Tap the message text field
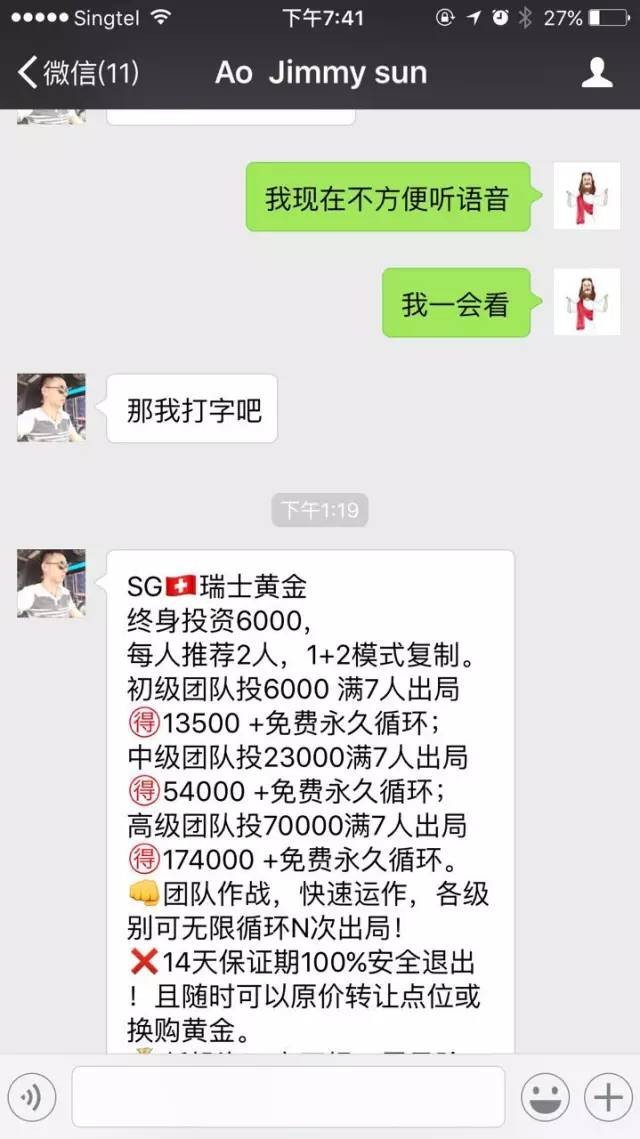 coord(288,1097)
